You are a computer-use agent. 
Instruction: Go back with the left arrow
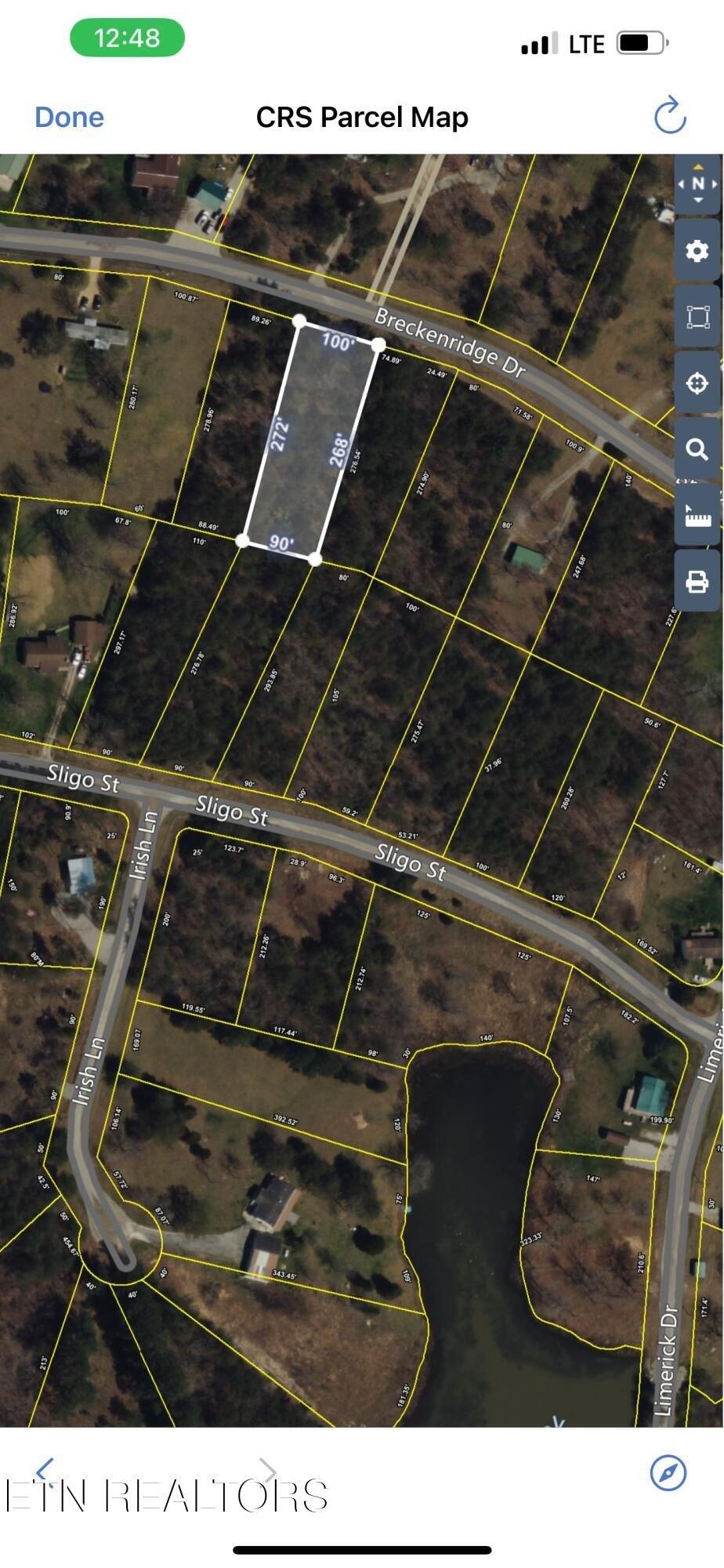point(45,1471)
